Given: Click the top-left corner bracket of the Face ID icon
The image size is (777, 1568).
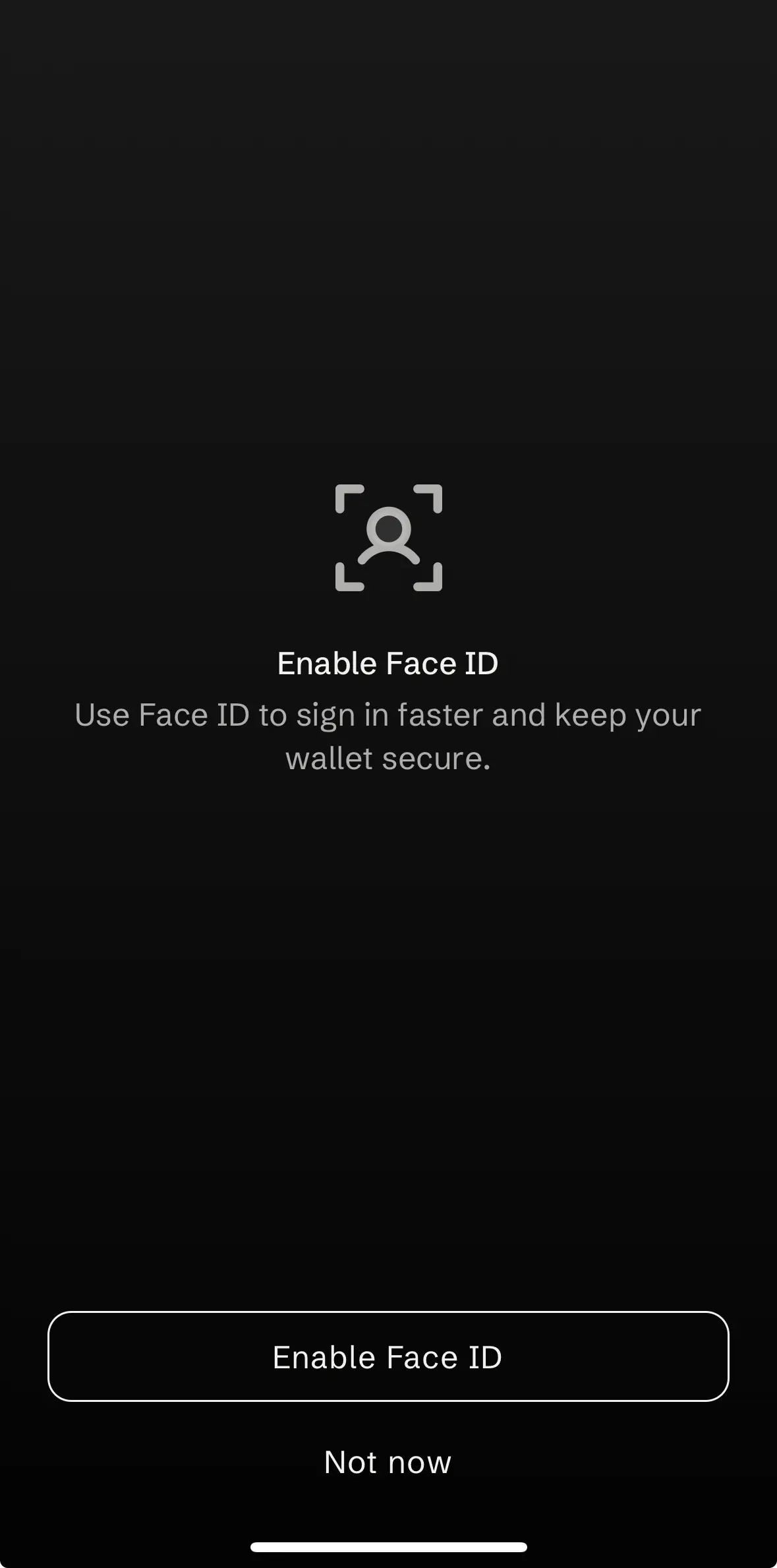Looking at the screenshot, I should point(349,499).
